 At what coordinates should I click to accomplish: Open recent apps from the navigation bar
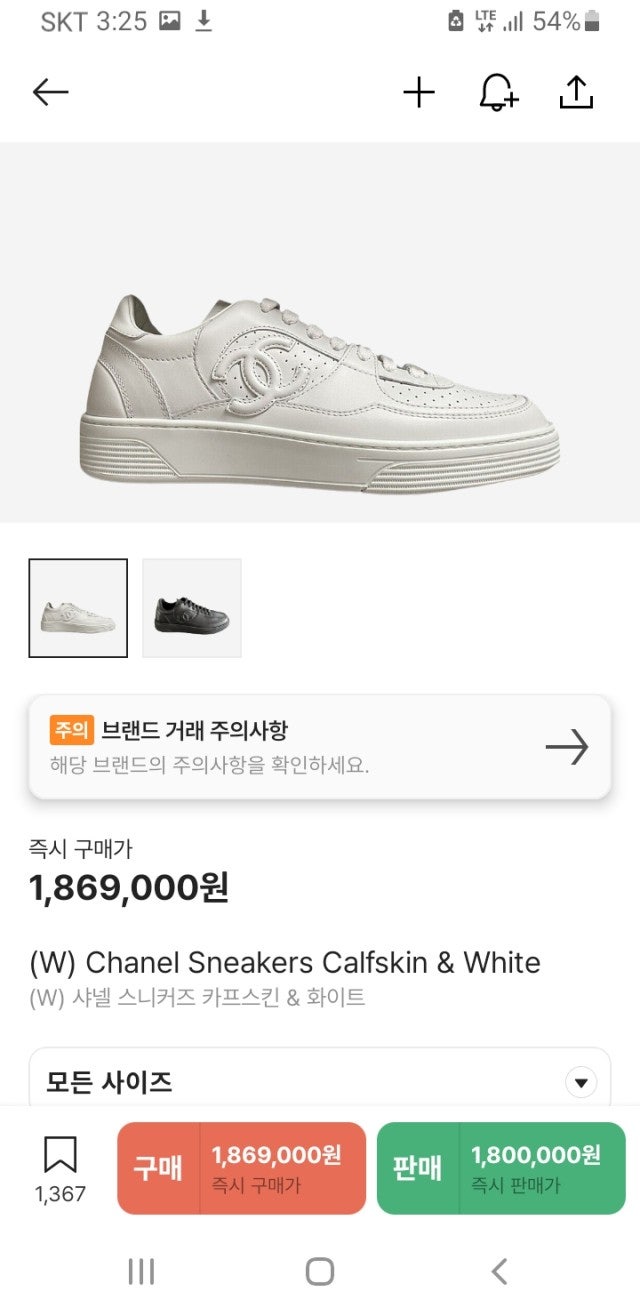[141, 1271]
